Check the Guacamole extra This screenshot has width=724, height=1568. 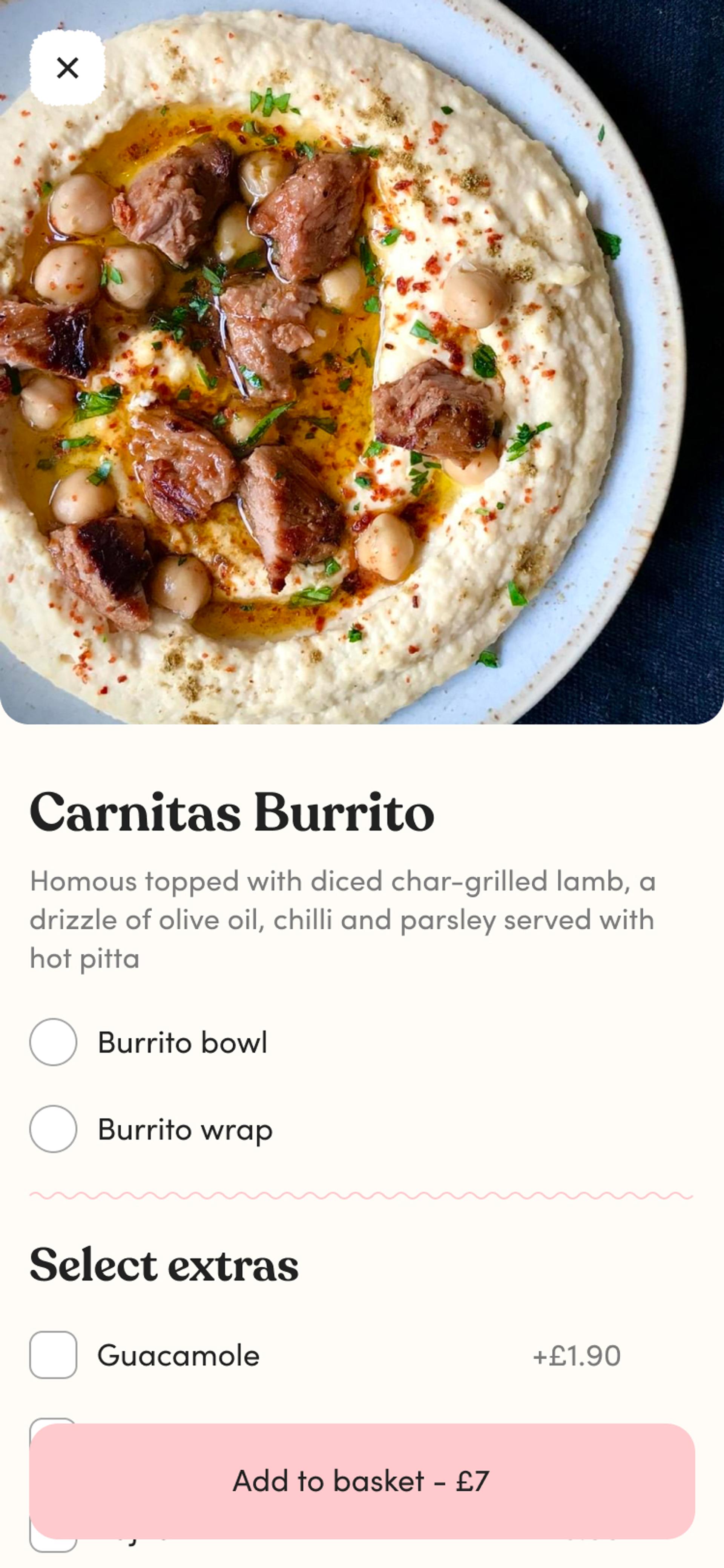[x=54, y=1355]
